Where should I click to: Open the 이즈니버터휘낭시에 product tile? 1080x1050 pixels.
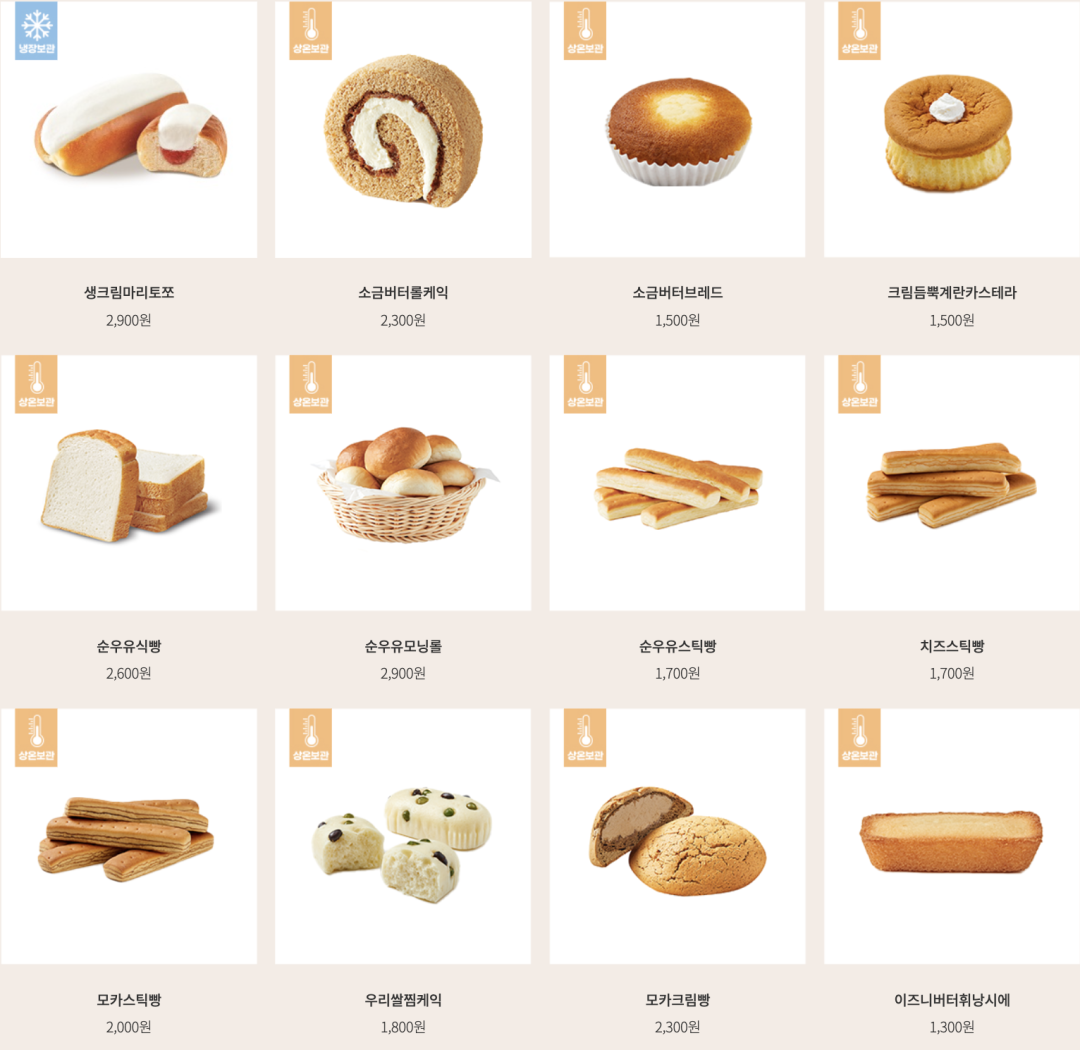951,836
